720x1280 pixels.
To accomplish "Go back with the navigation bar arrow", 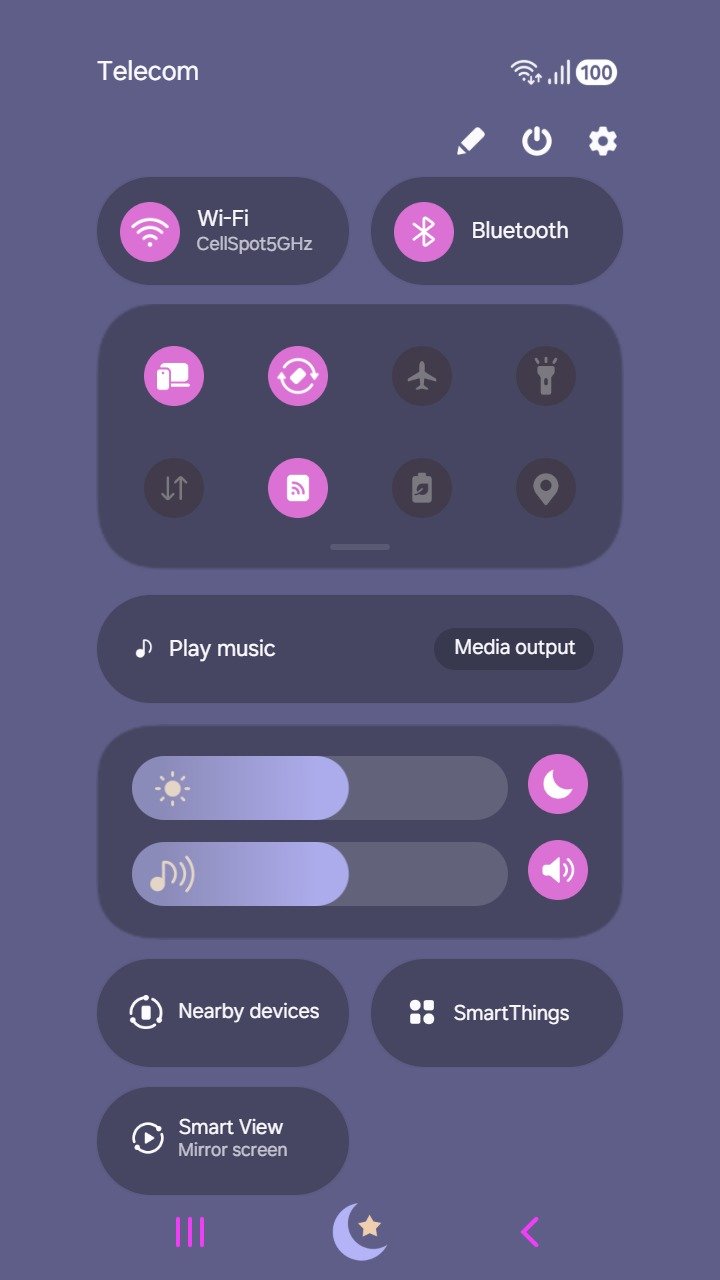I will 530,1232.
